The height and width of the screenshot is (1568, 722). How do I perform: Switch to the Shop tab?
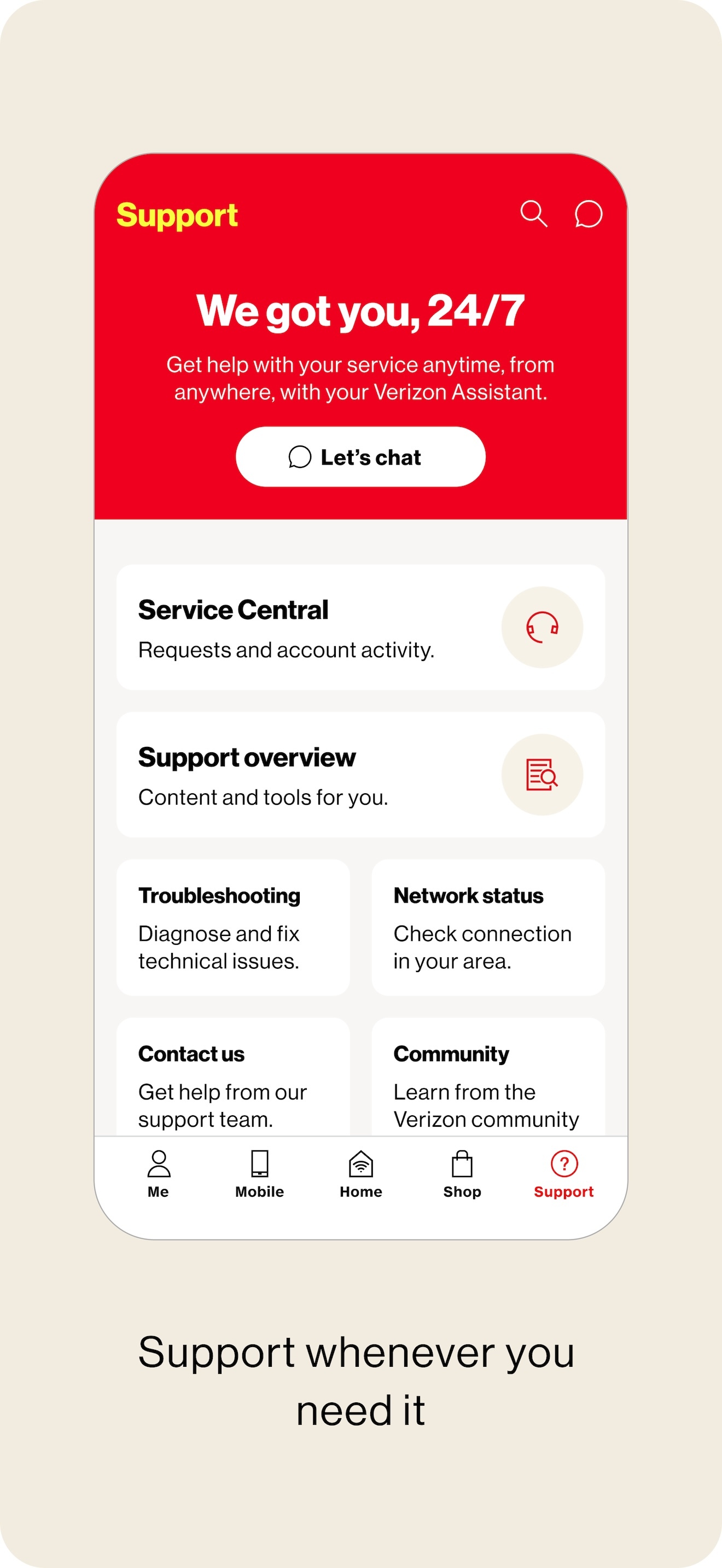pos(462,1175)
